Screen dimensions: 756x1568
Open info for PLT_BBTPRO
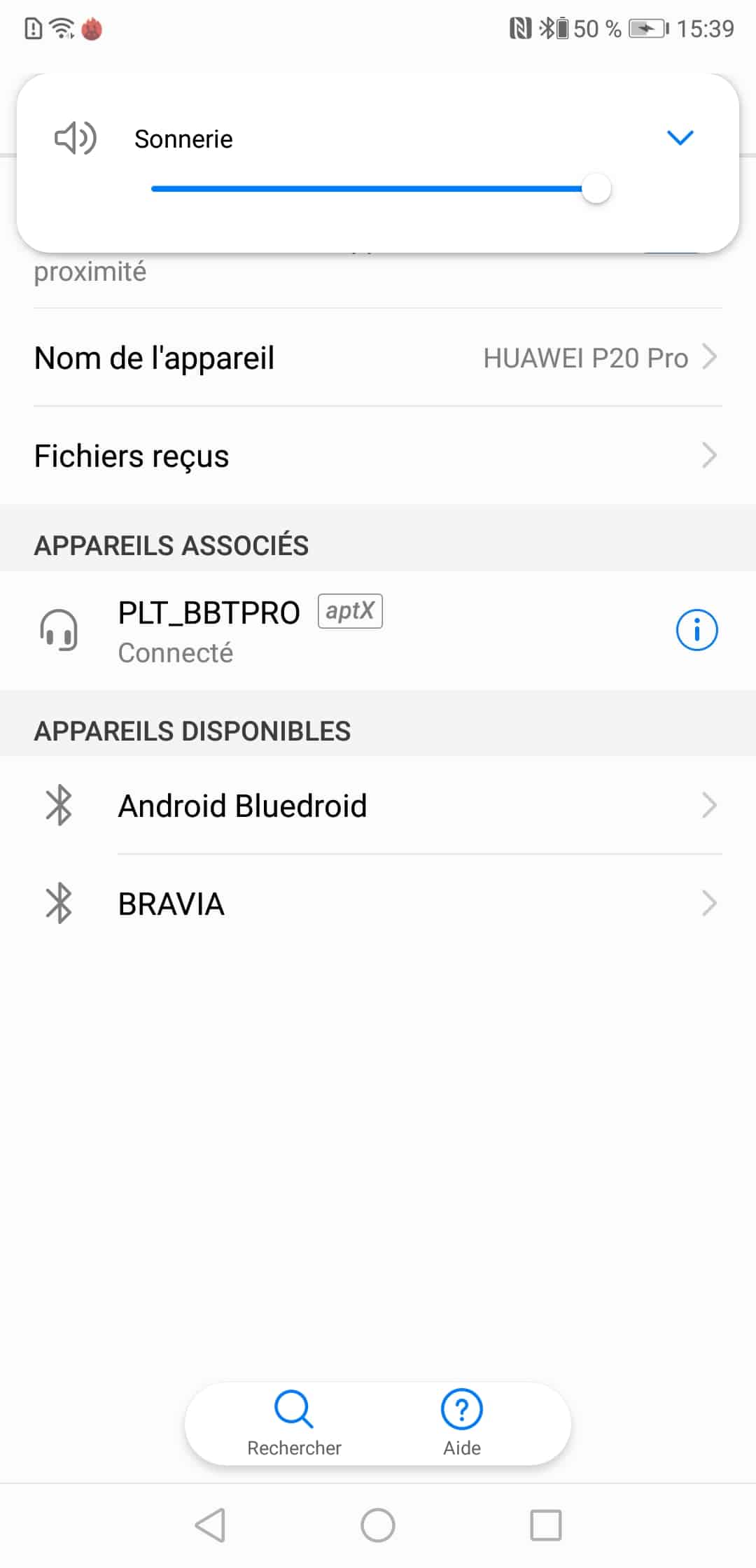click(x=696, y=630)
